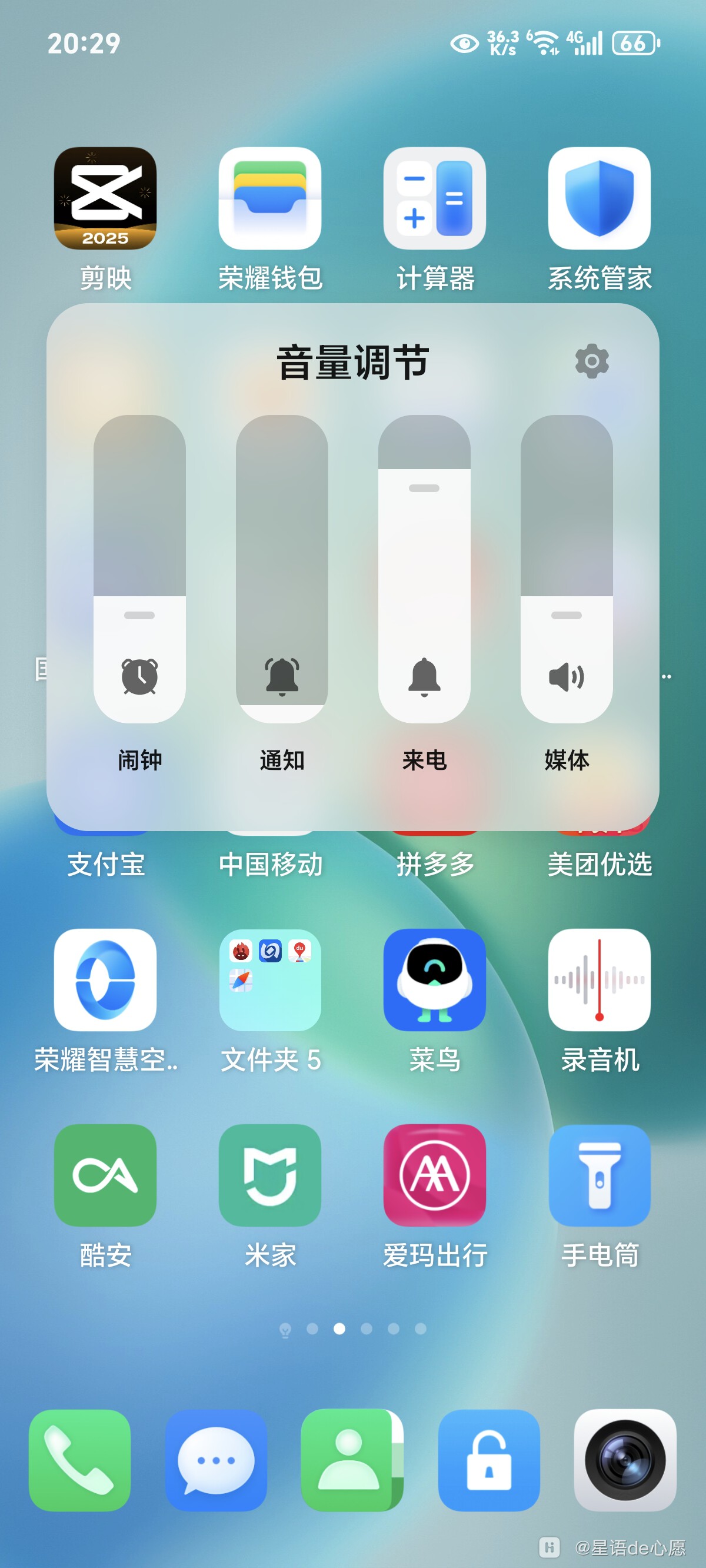Open the messages app in dock
The image size is (706, 1568).
216,1460
